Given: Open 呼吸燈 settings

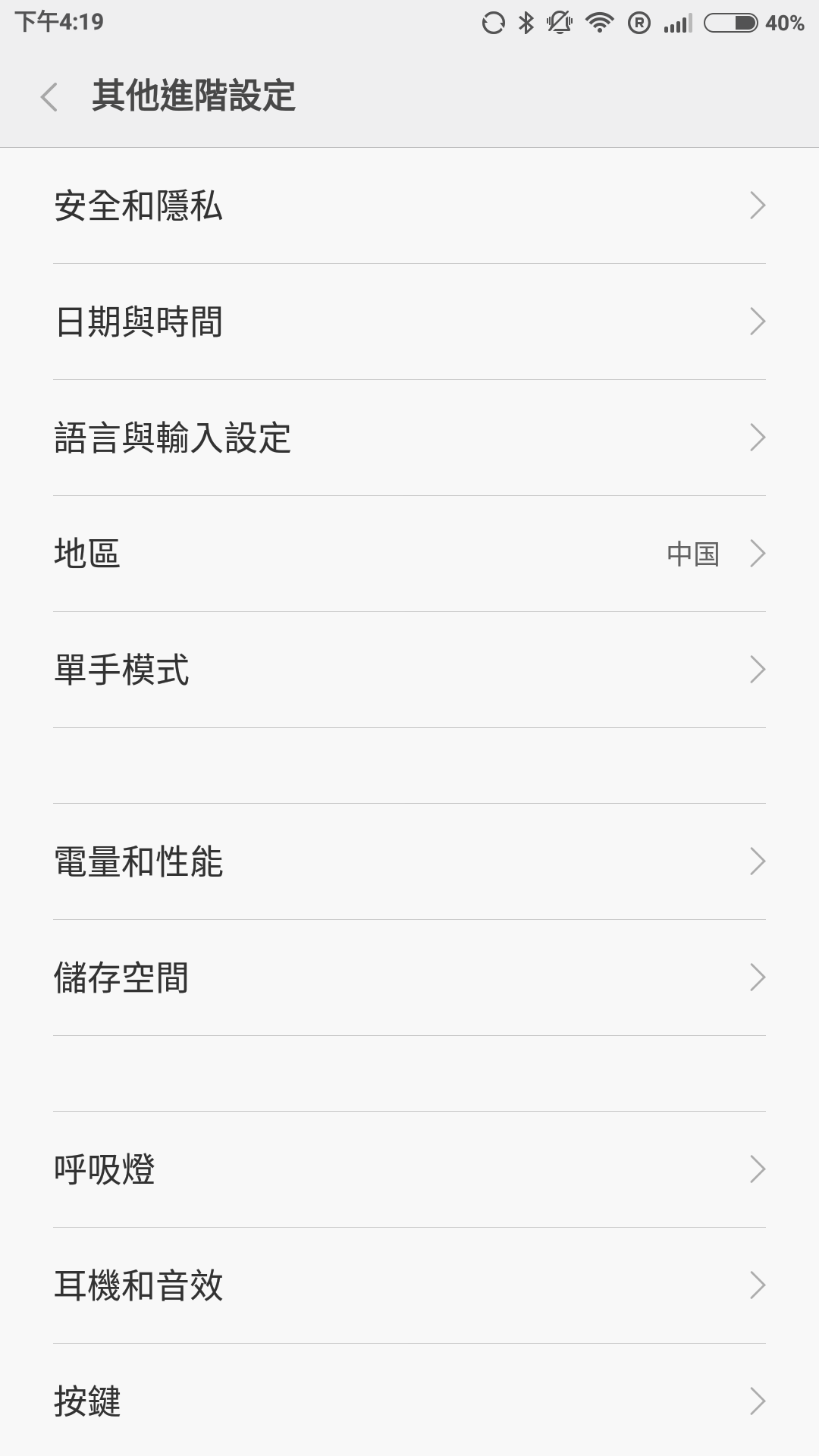Looking at the screenshot, I should (x=409, y=1169).
